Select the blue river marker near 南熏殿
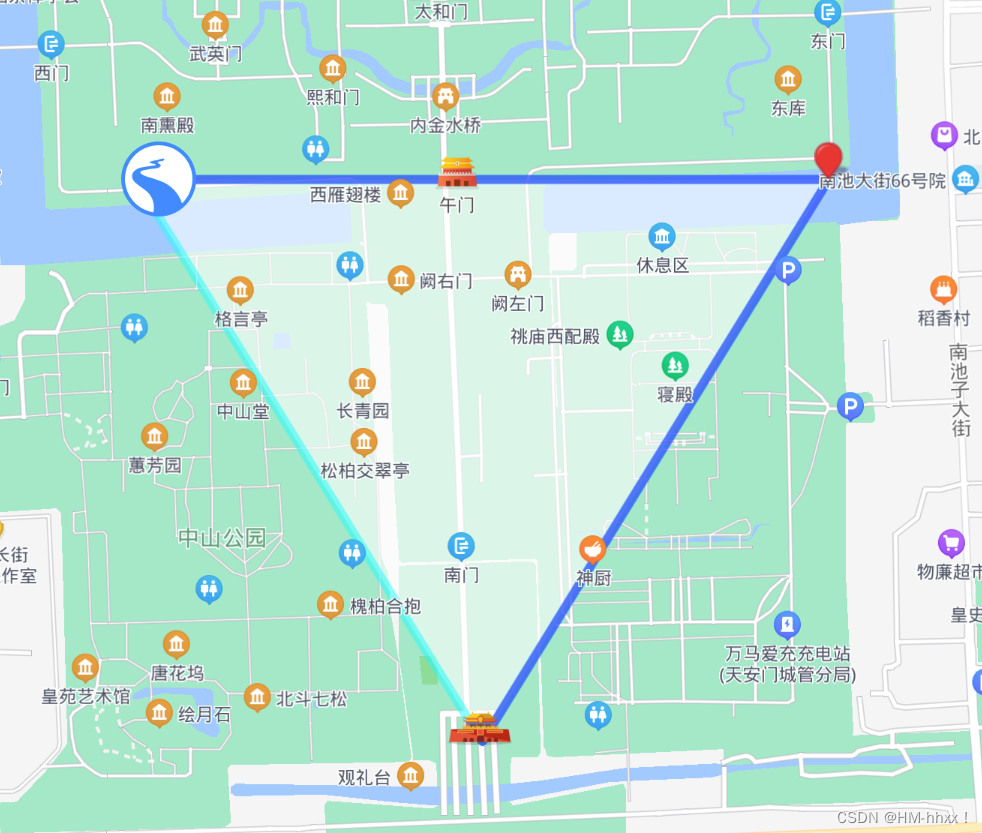982x833 pixels. 158,179
